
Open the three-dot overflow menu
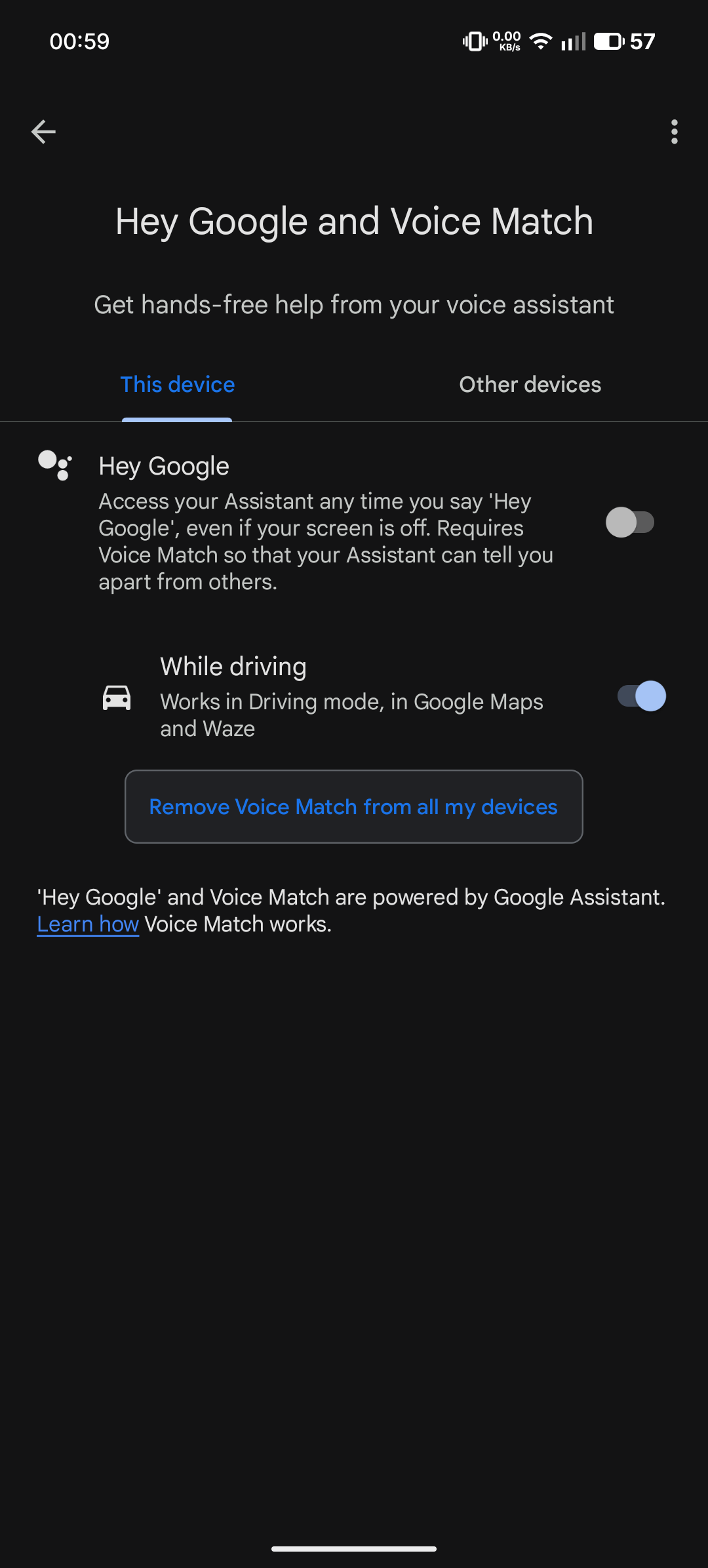pyautogui.click(x=674, y=132)
